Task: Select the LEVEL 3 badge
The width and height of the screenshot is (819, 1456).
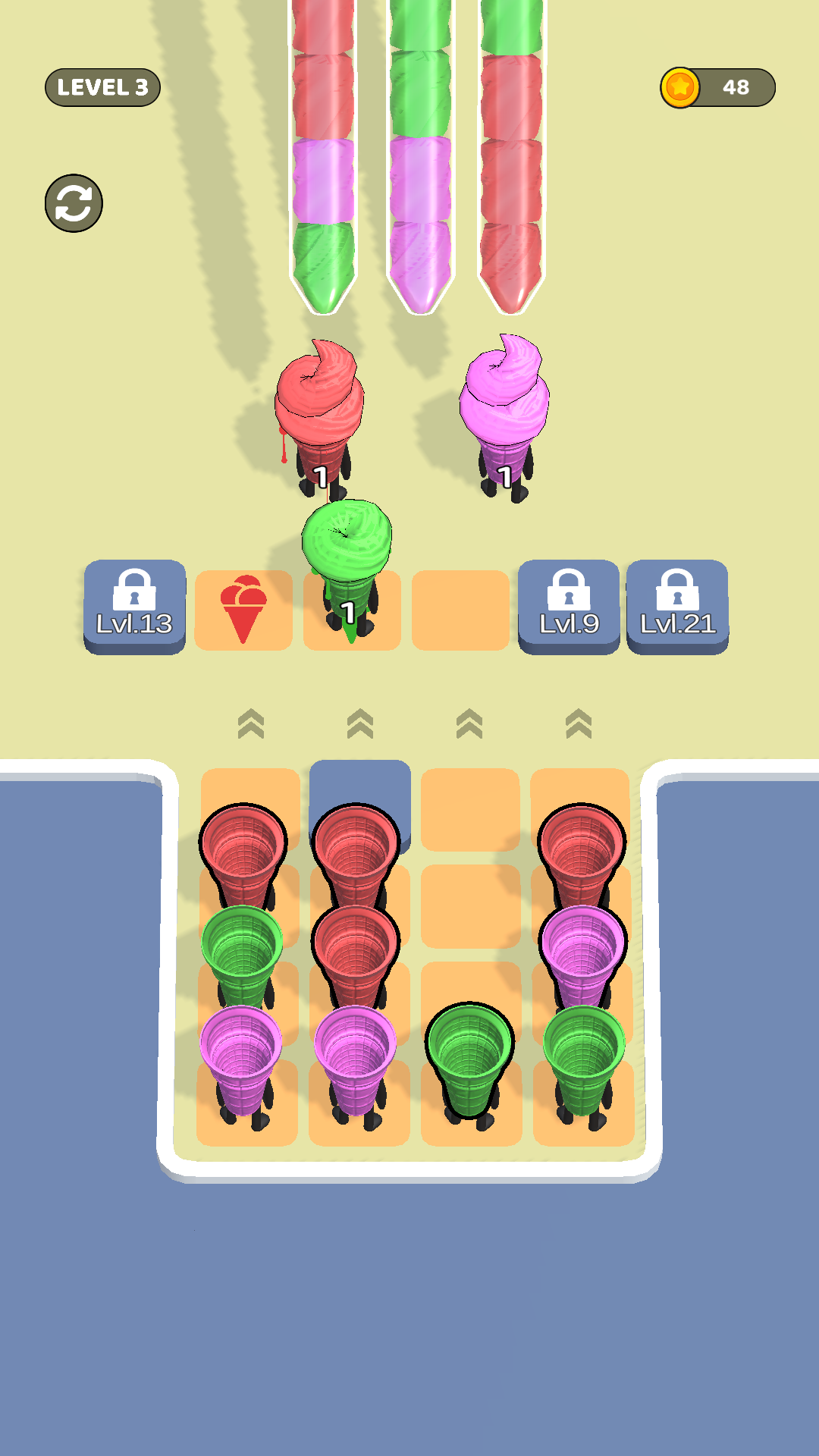Action: (x=102, y=86)
